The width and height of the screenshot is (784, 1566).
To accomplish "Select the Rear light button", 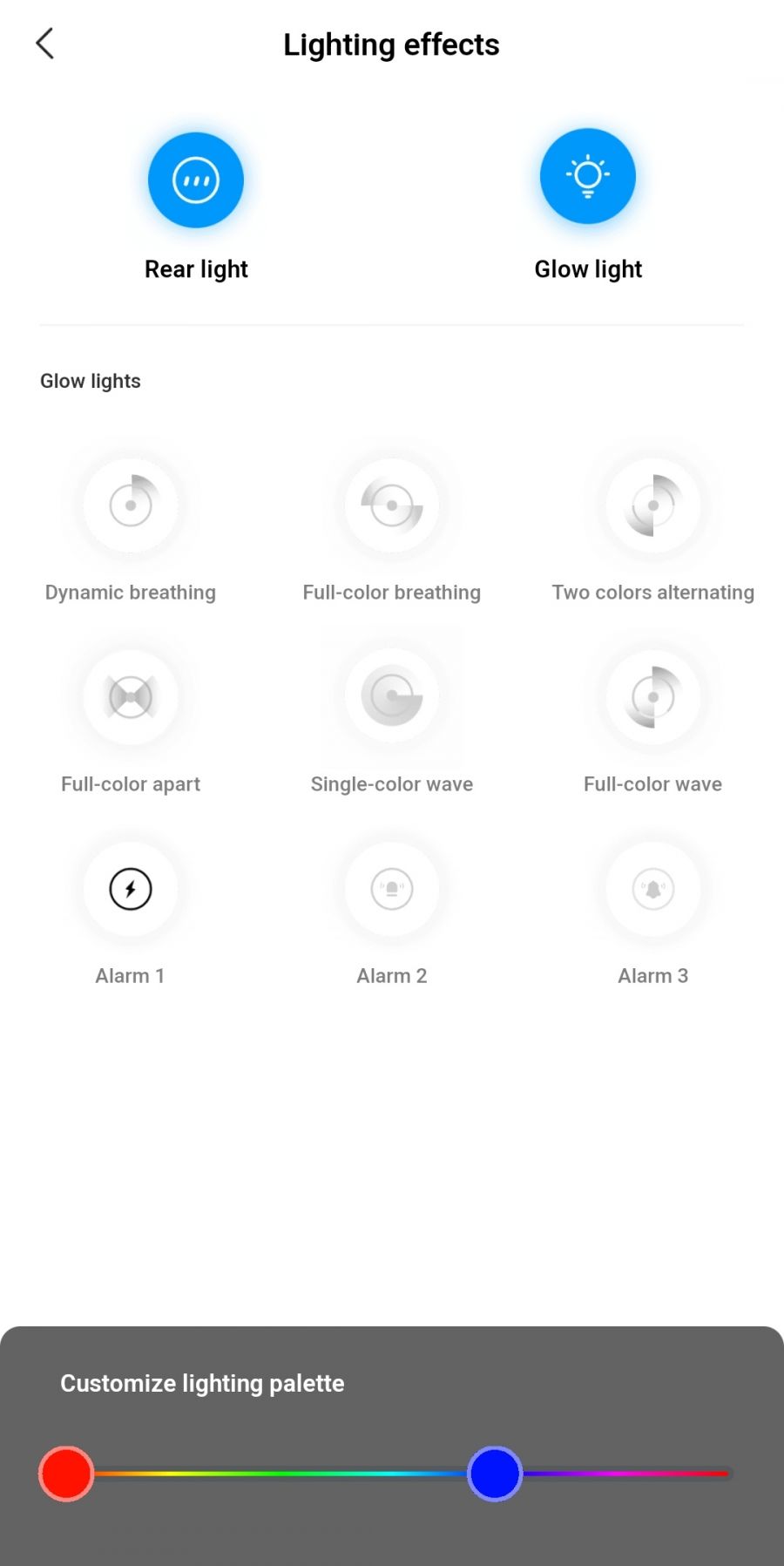I will coord(196,180).
